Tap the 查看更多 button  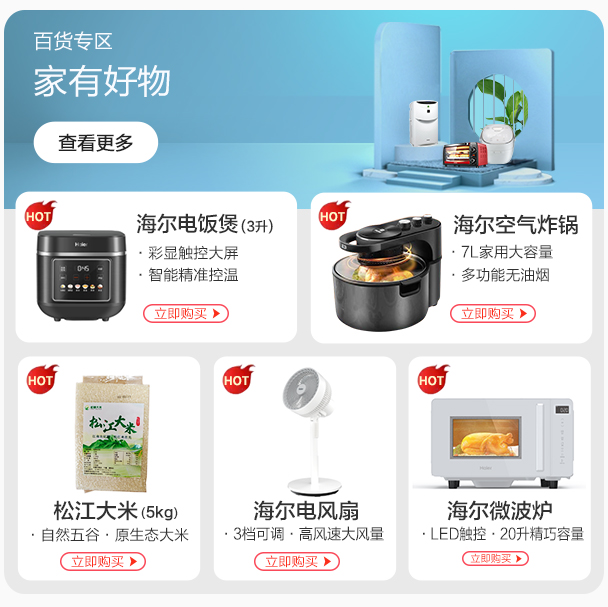[x=96, y=142]
